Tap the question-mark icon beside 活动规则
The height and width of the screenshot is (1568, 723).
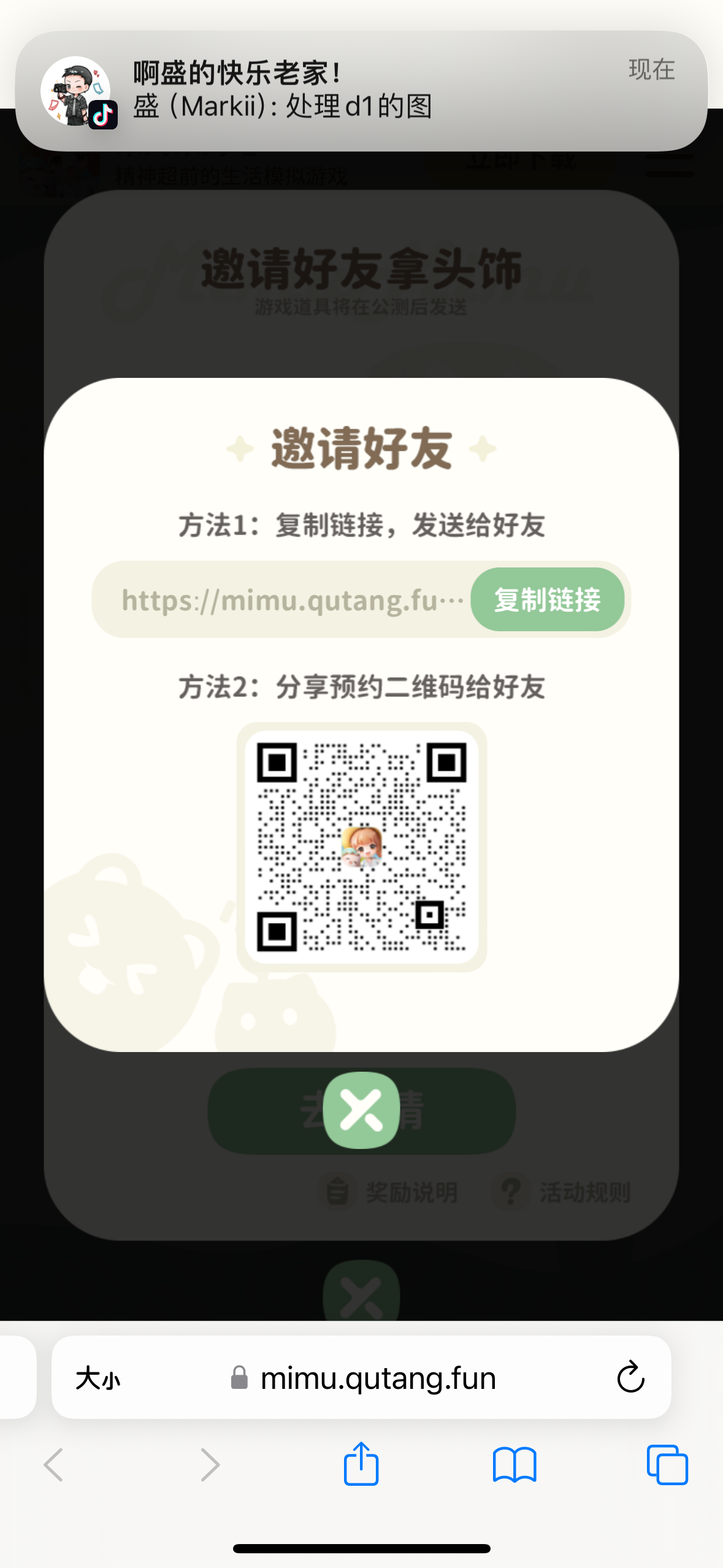click(x=511, y=1188)
